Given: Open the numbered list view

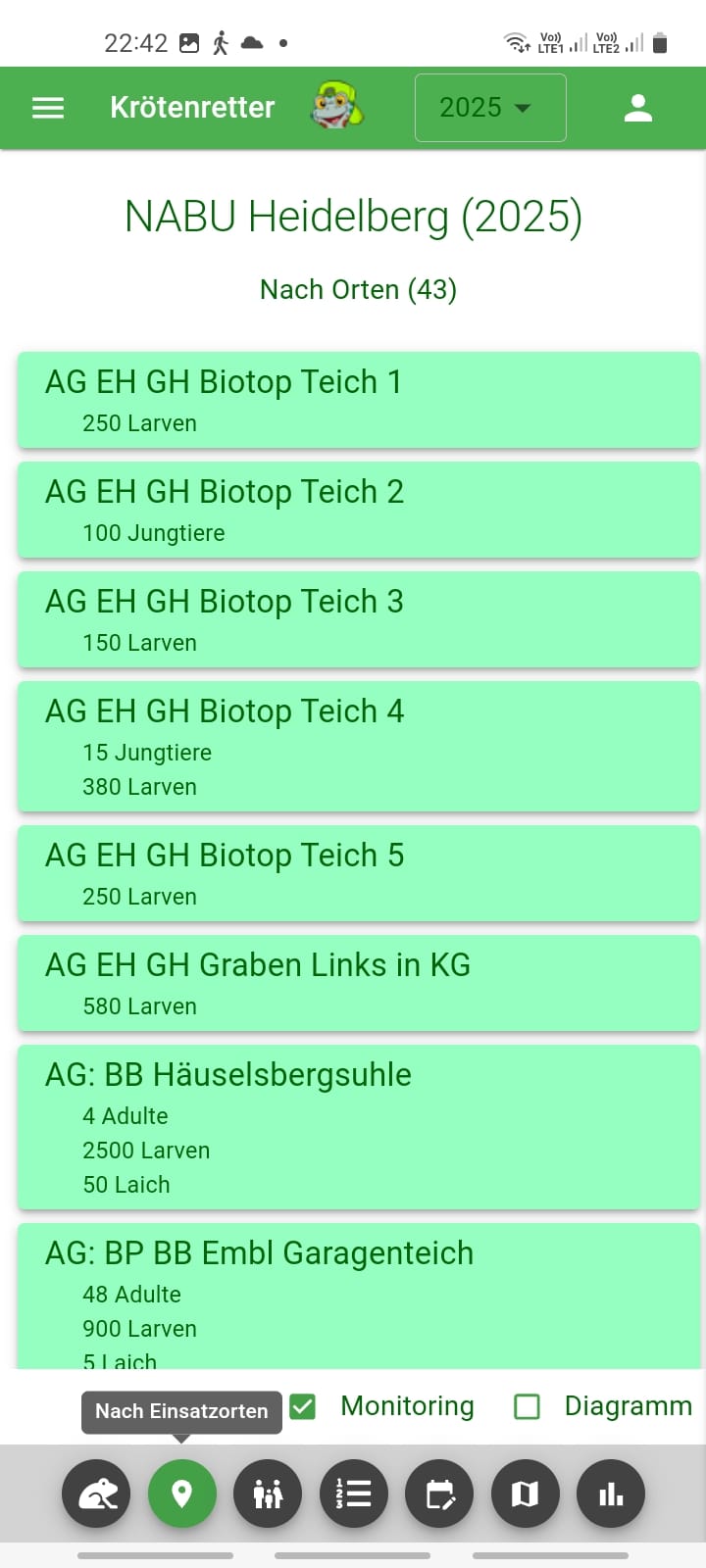Looking at the screenshot, I should pyautogui.click(x=354, y=1494).
